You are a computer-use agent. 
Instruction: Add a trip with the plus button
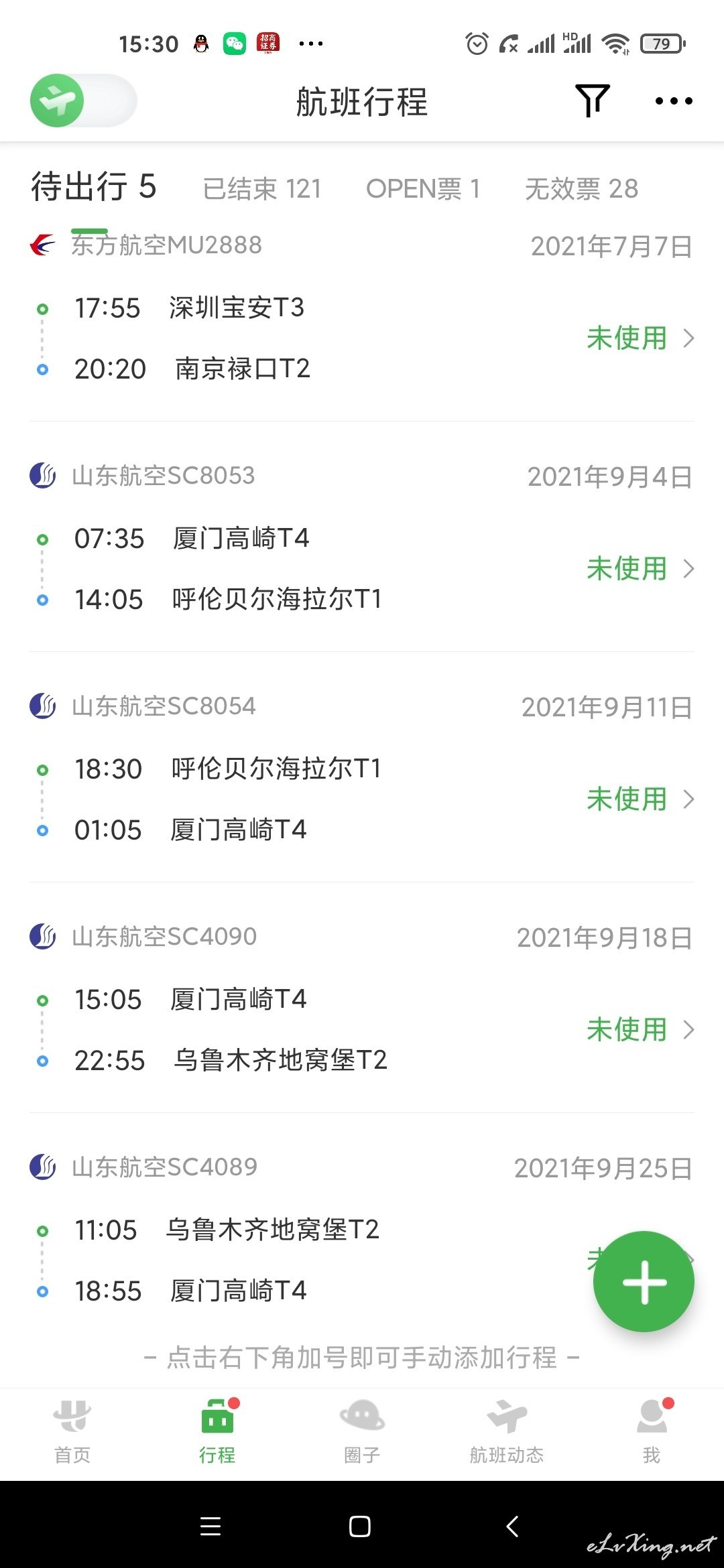pyautogui.click(x=644, y=1281)
